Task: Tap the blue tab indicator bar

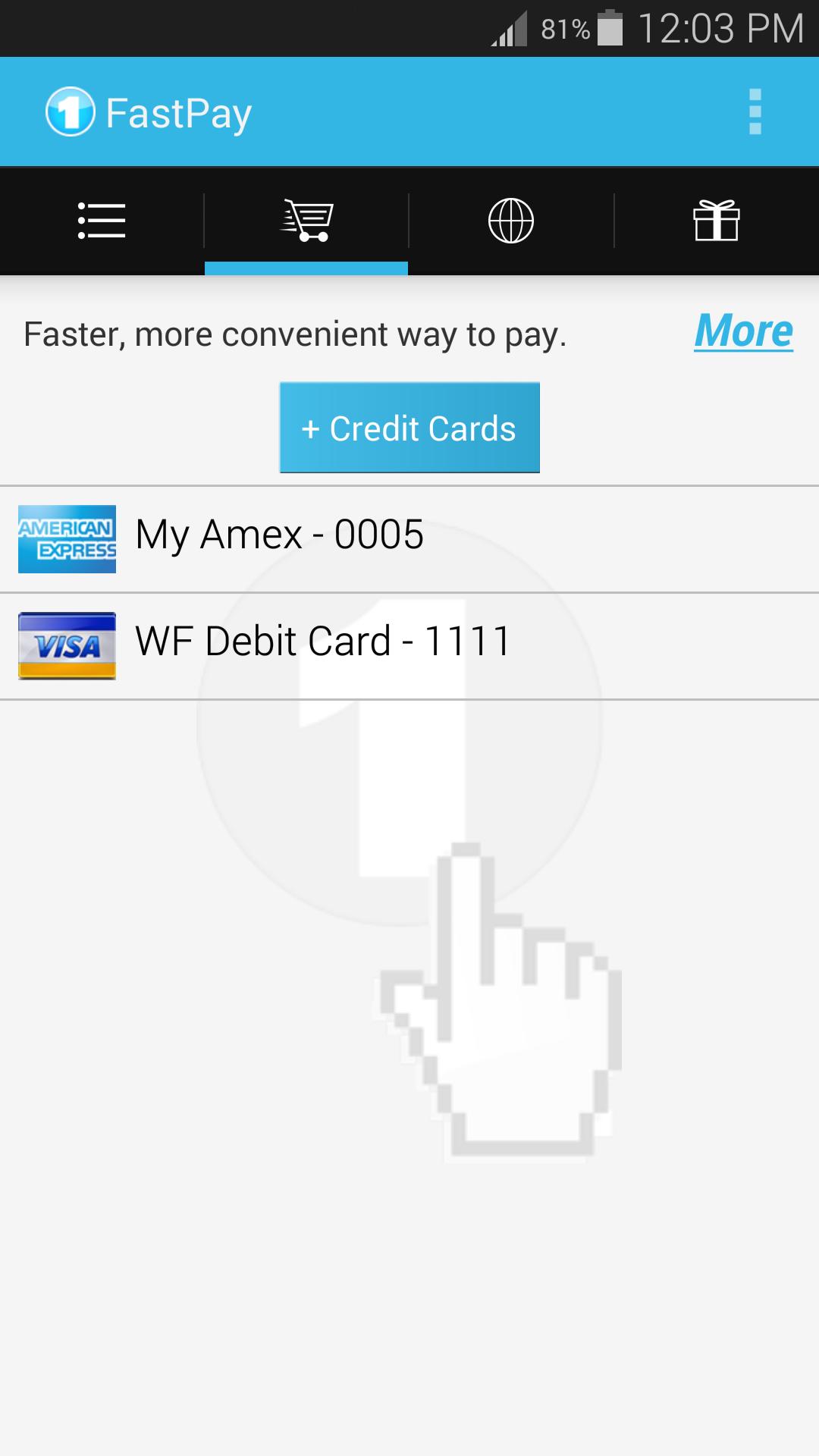Action: 306,267
